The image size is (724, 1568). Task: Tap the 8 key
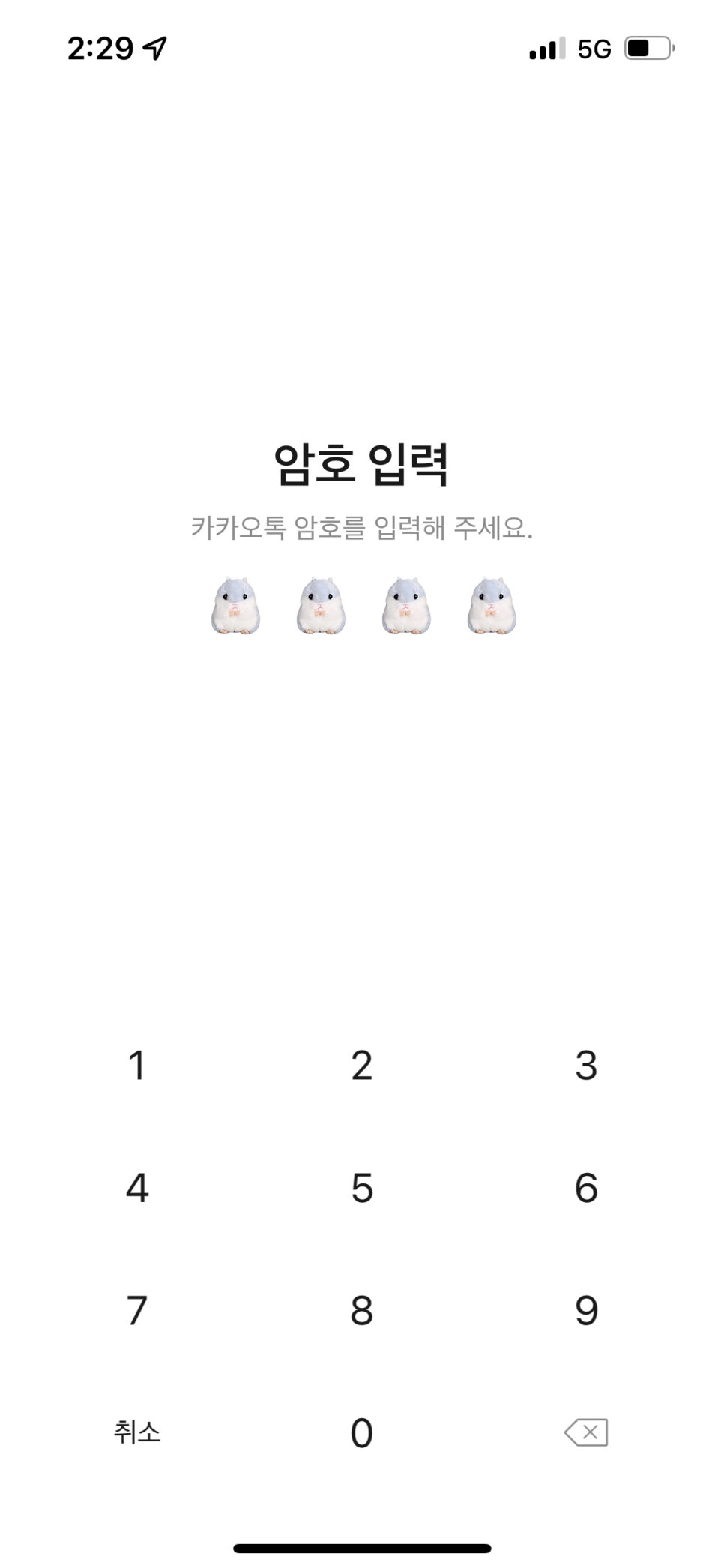coord(362,1310)
